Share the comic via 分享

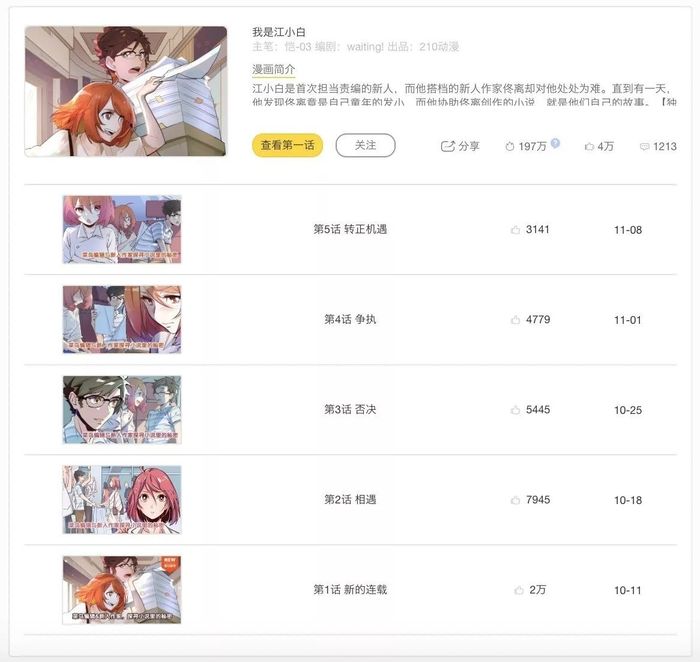point(460,147)
